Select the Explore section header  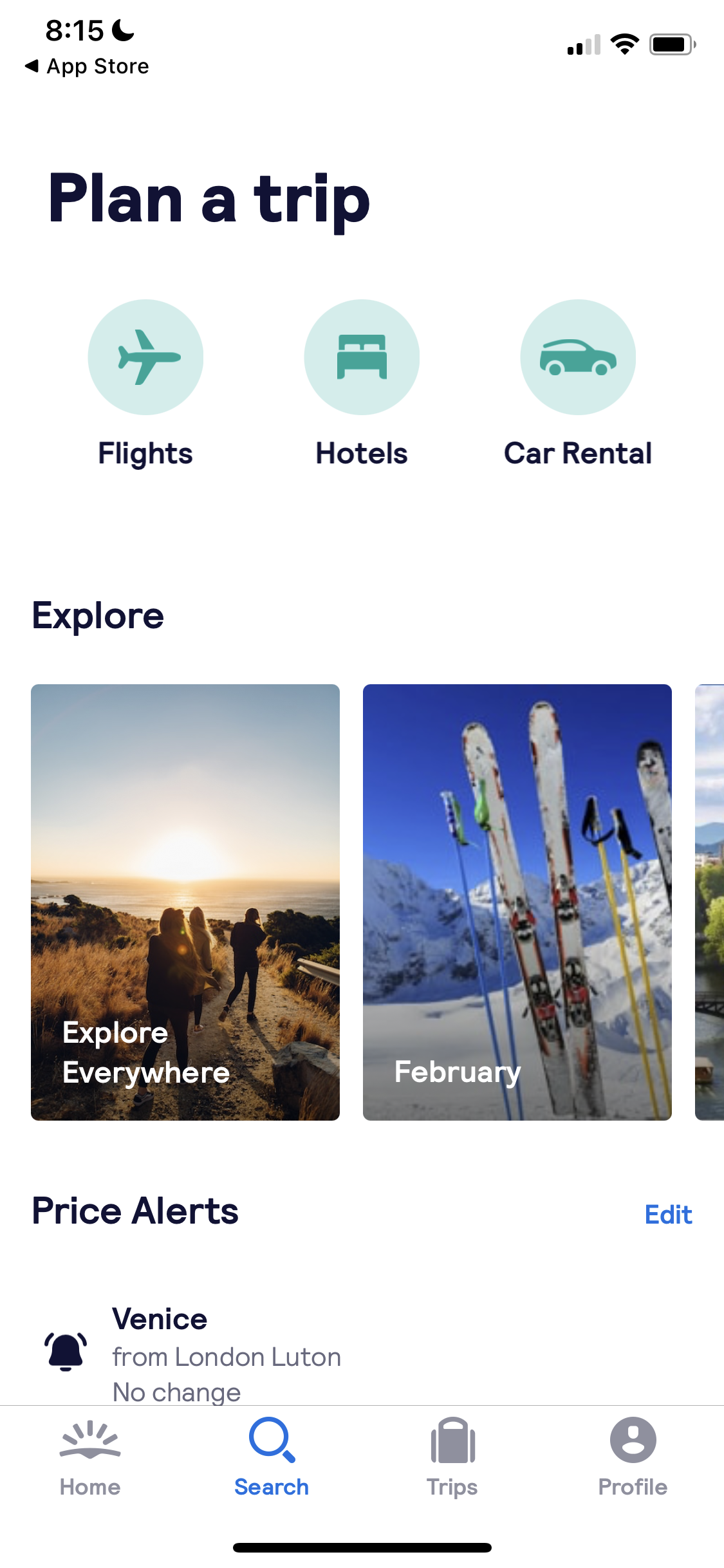[98, 615]
